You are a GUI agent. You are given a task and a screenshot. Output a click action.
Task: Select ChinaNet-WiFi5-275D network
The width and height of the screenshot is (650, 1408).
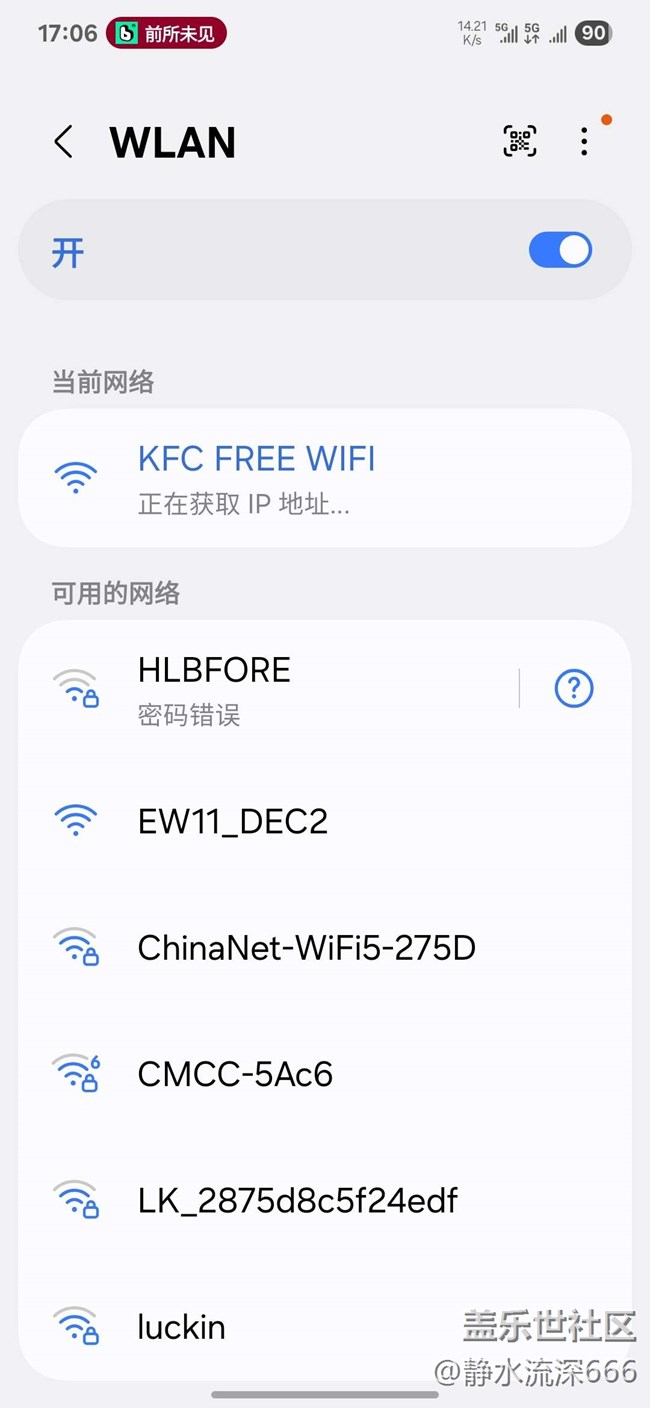click(325, 948)
